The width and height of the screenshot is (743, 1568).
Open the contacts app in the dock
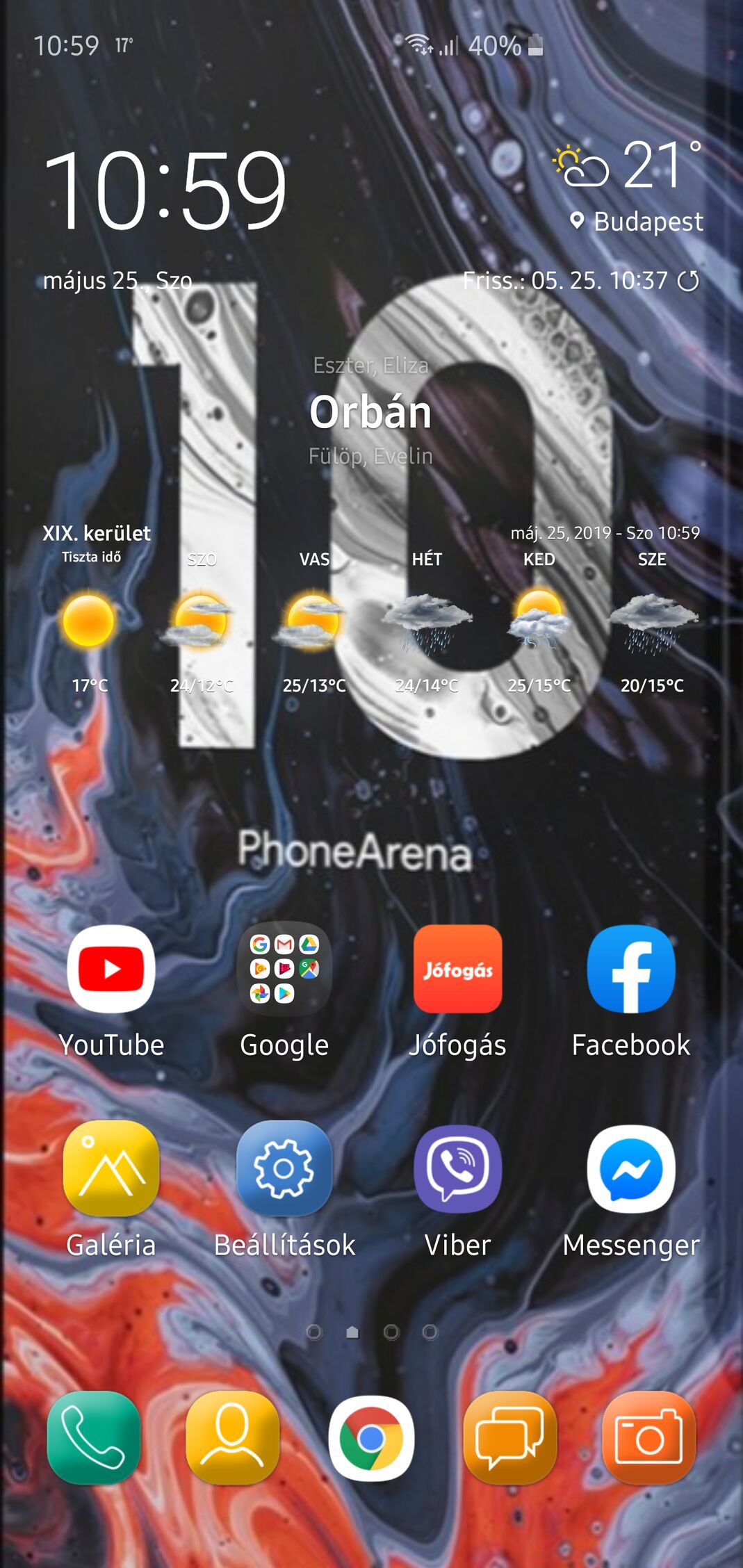[233, 1437]
